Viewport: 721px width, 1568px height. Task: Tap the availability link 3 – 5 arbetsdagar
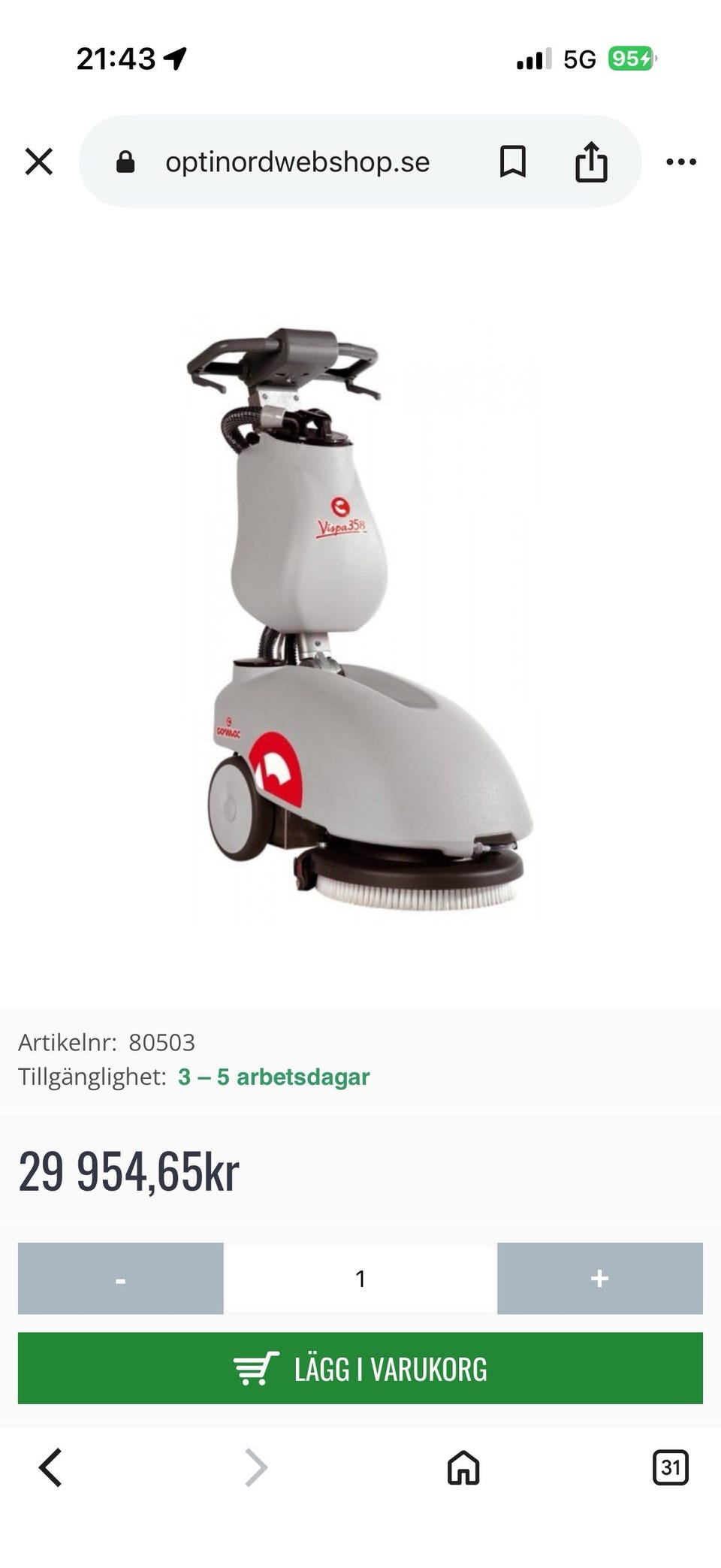(x=273, y=1077)
